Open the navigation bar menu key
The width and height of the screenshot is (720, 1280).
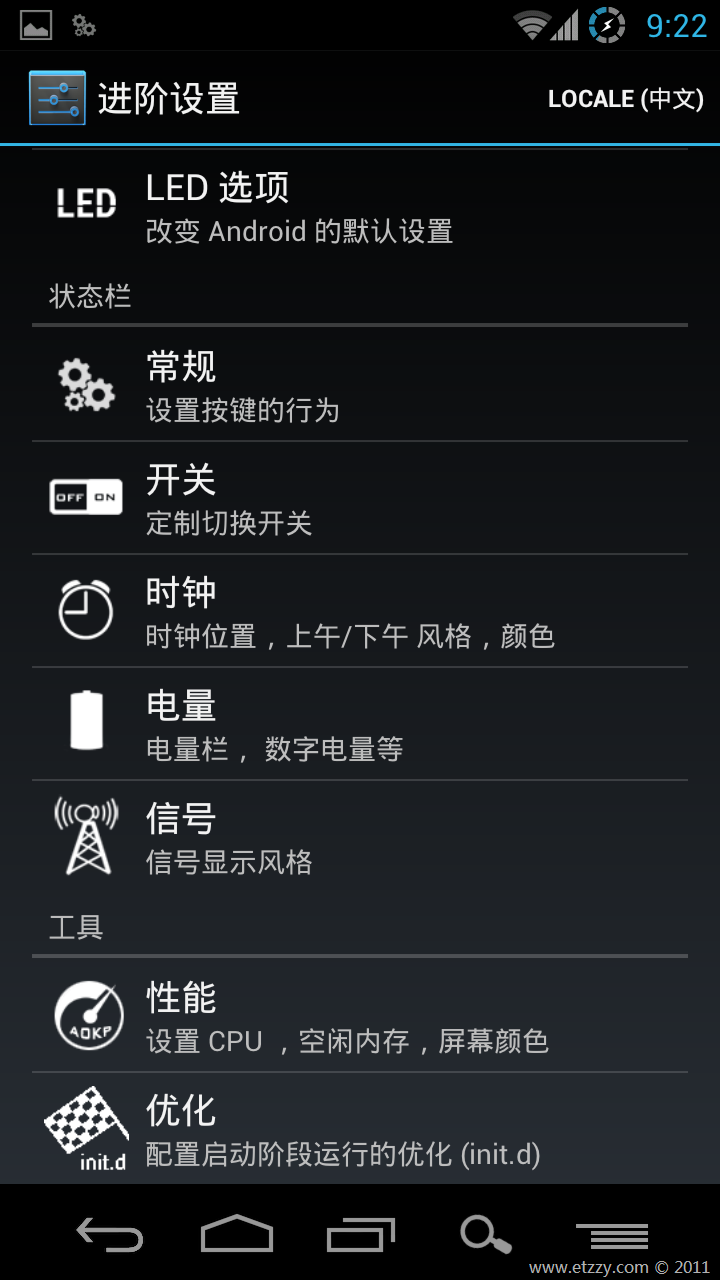tap(612, 1236)
